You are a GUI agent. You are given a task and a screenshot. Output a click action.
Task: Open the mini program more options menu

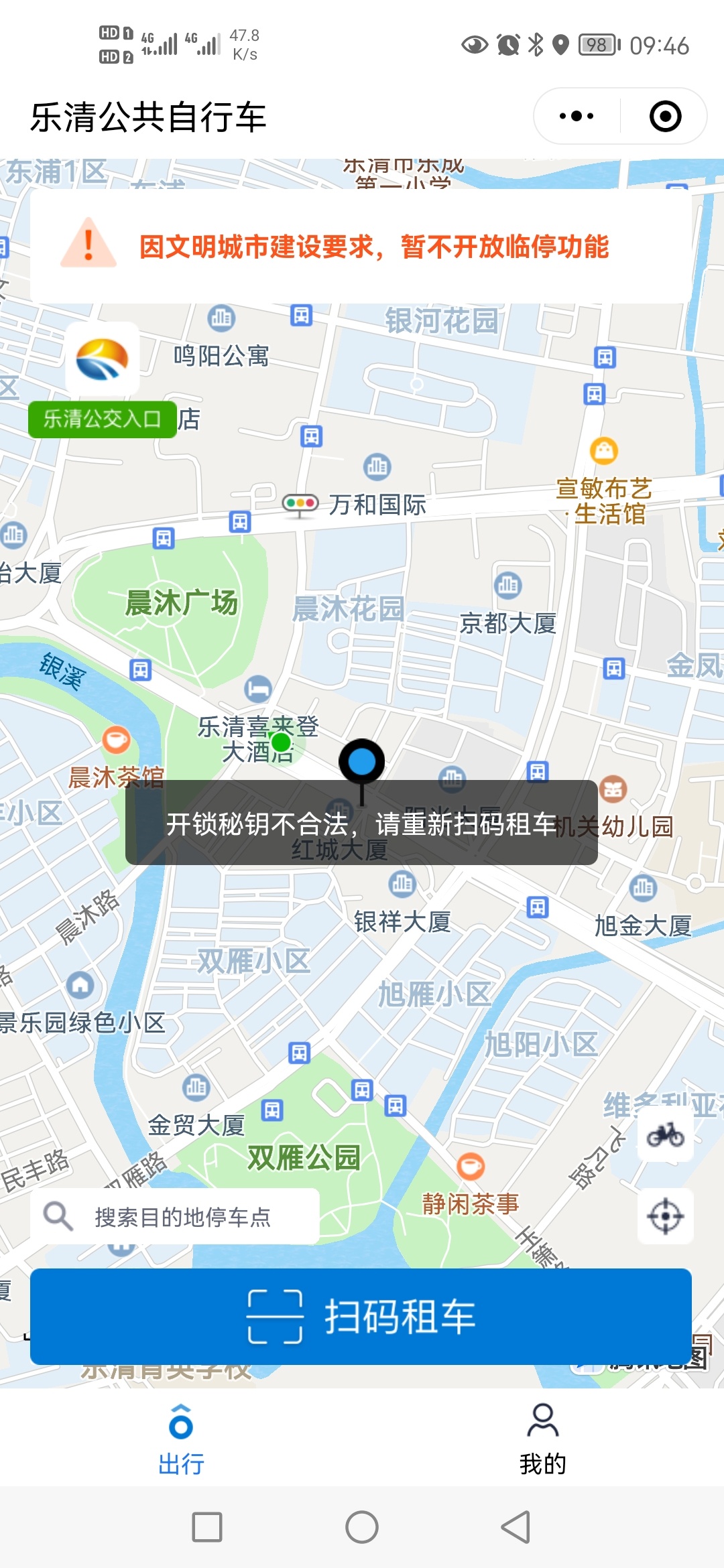coord(577,117)
